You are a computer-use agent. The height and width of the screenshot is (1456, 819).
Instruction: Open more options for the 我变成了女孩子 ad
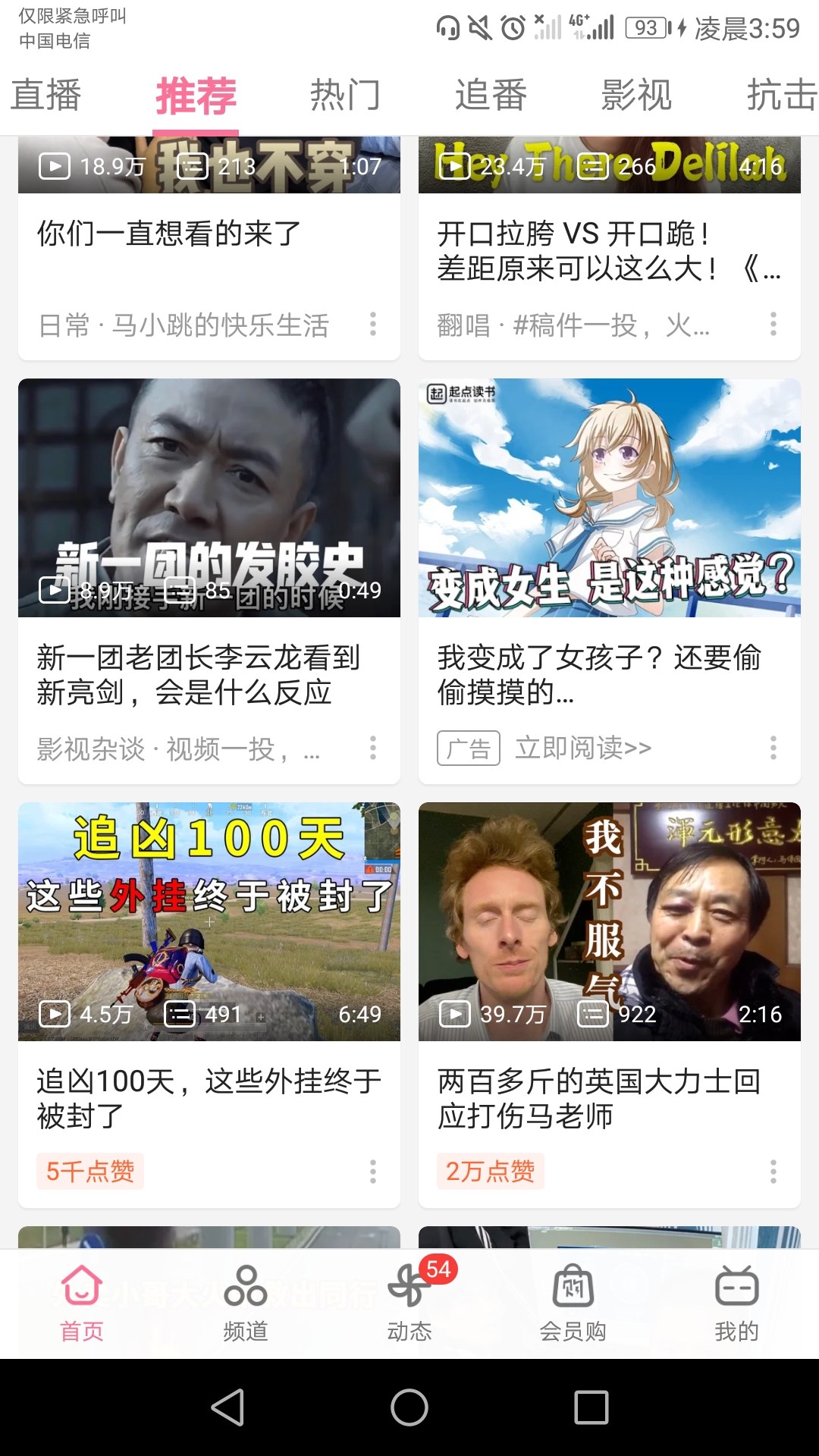coord(773,748)
